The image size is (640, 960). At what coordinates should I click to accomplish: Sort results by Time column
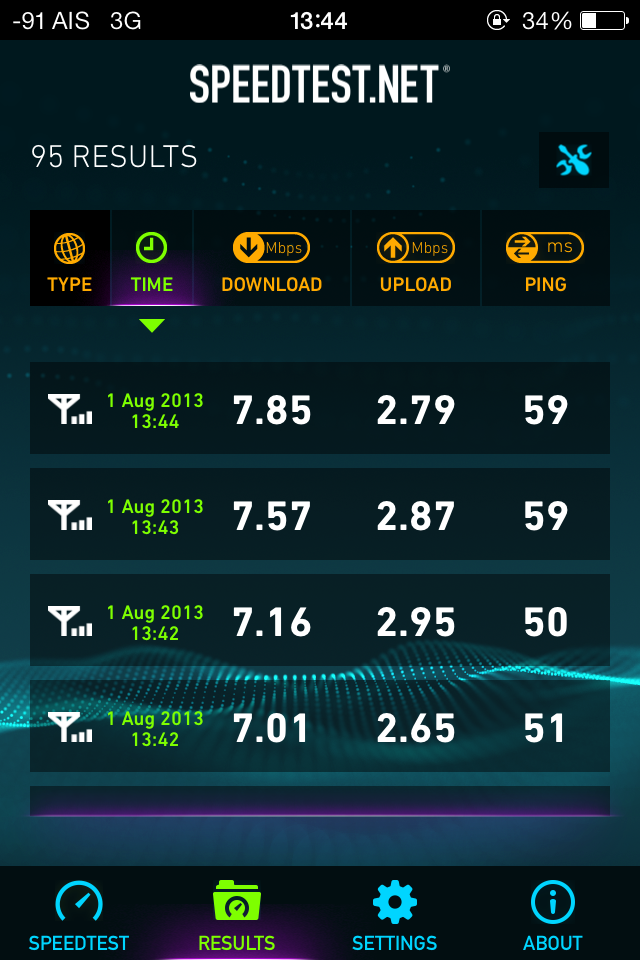[152, 258]
